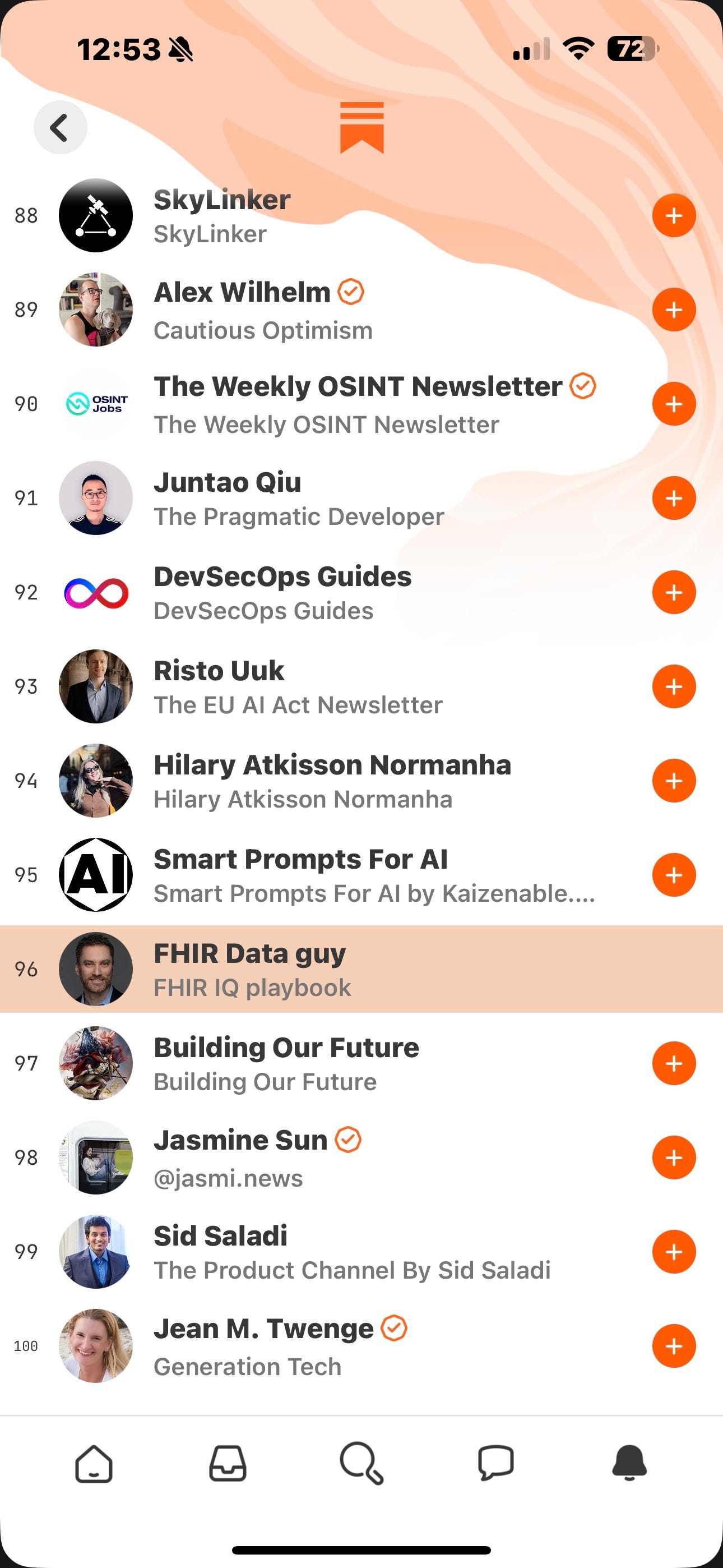Subscribe to Jean M. Twenge's Generation Tech
Screen dimensions: 723x1568
[673, 1346]
